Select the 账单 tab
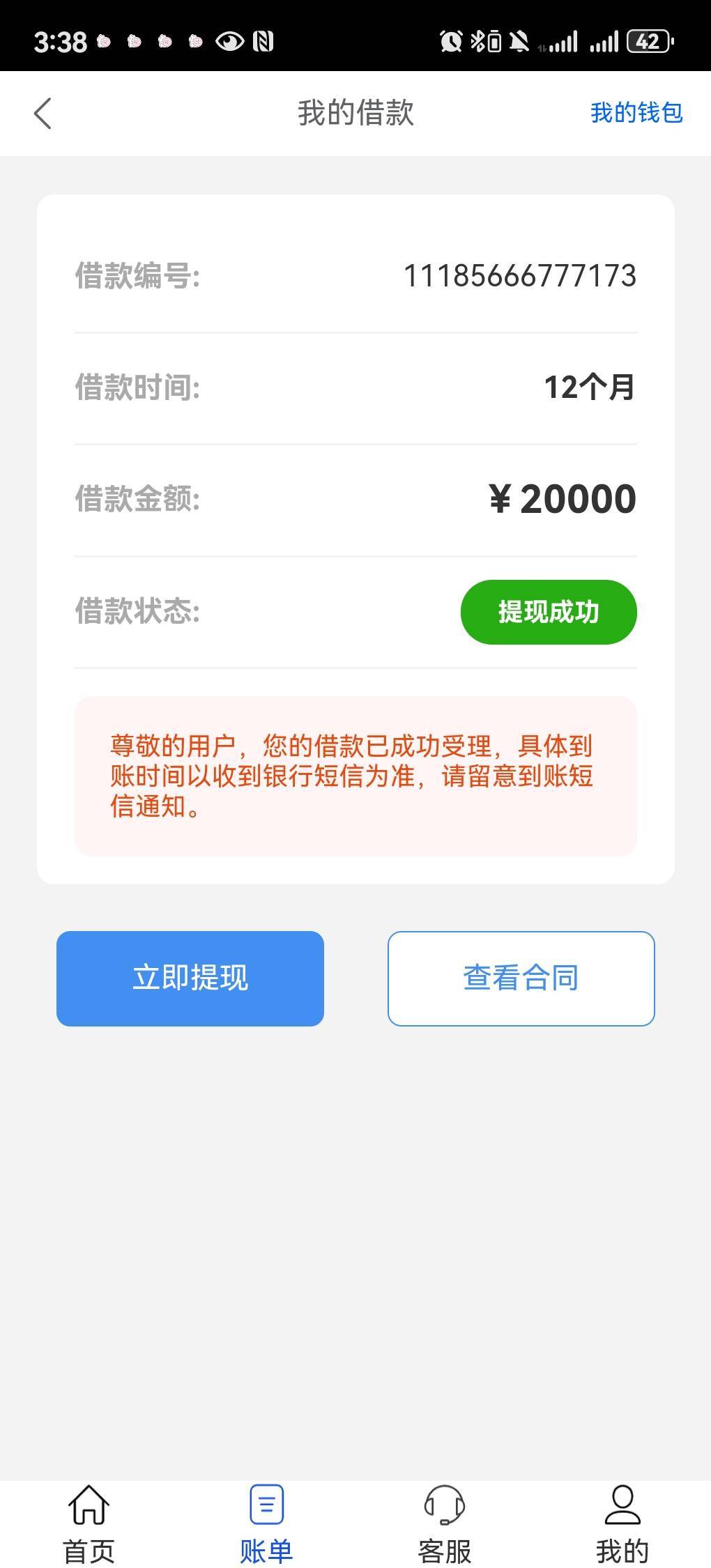Image resolution: width=711 pixels, height=1568 pixels. click(266, 1523)
